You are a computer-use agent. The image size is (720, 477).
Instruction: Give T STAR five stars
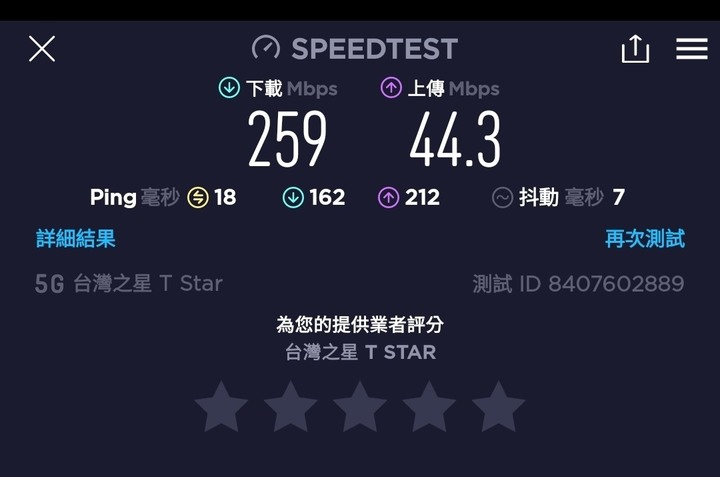pyautogui.click(x=498, y=407)
